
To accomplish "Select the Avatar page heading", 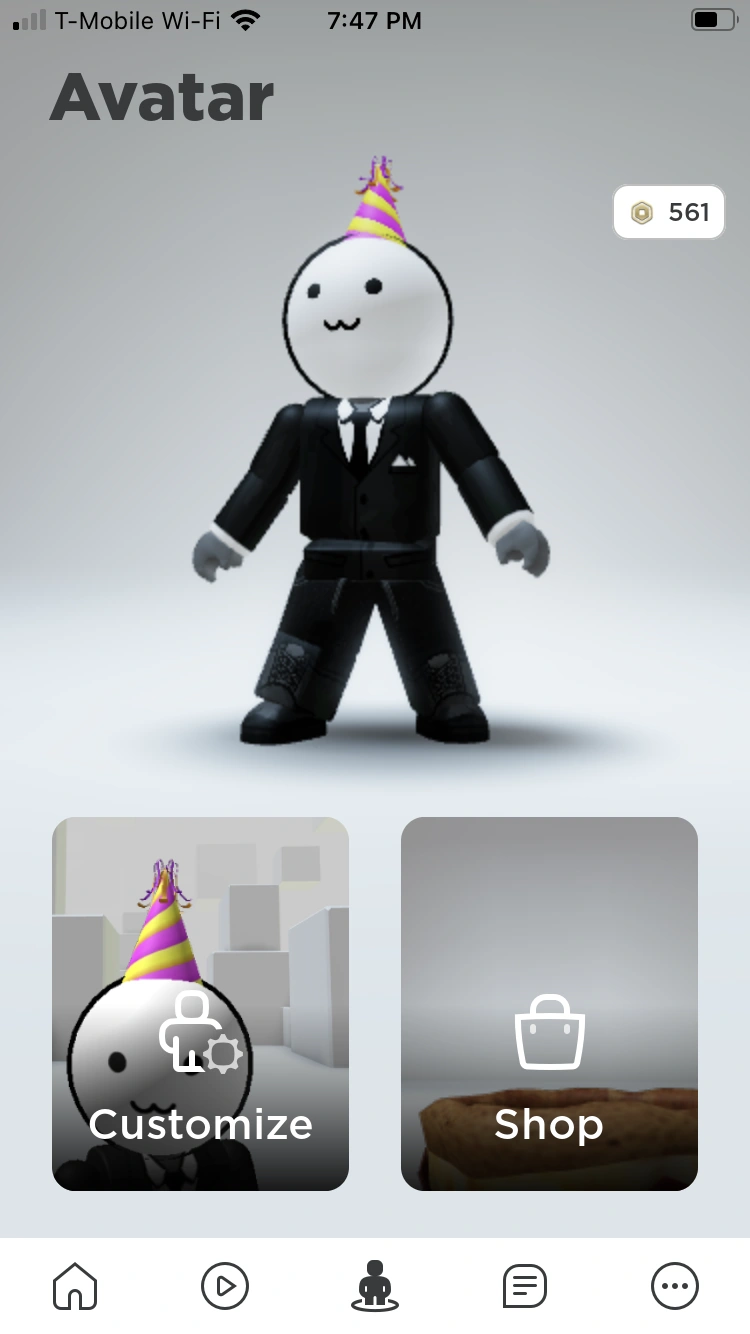I will pyautogui.click(x=161, y=95).
